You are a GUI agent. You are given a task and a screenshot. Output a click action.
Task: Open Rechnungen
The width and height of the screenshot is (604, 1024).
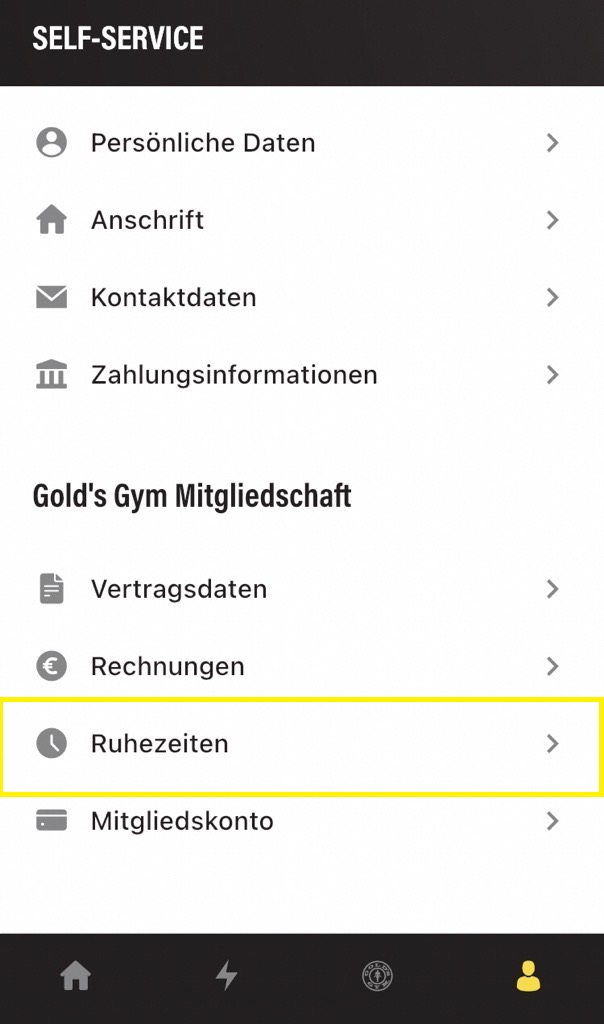(x=300, y=666)
